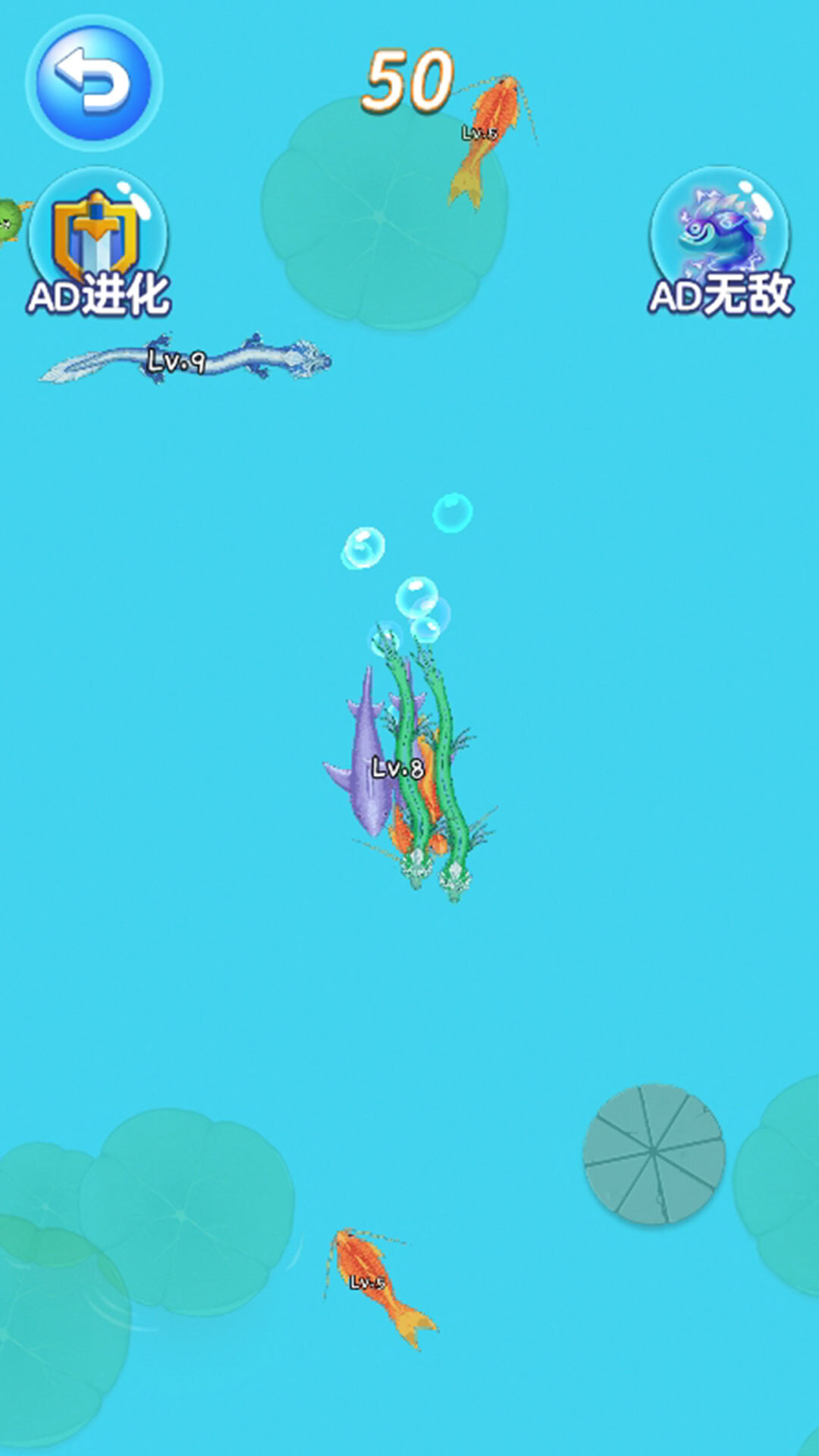Tap the blue back arrow button
The image size is (819, 1456).
(x=93, y=82)
